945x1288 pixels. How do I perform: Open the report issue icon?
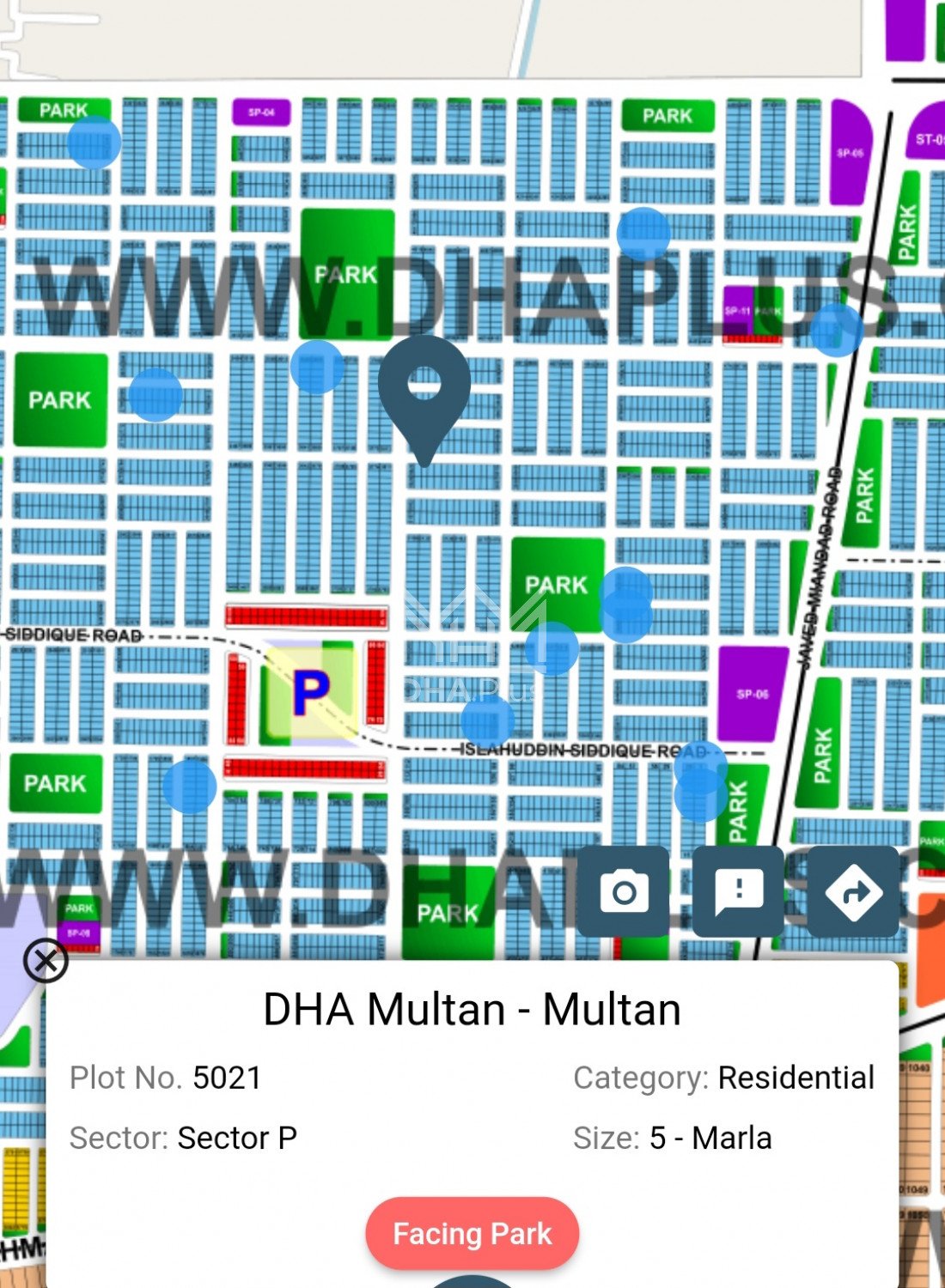[x=738, y=891]
